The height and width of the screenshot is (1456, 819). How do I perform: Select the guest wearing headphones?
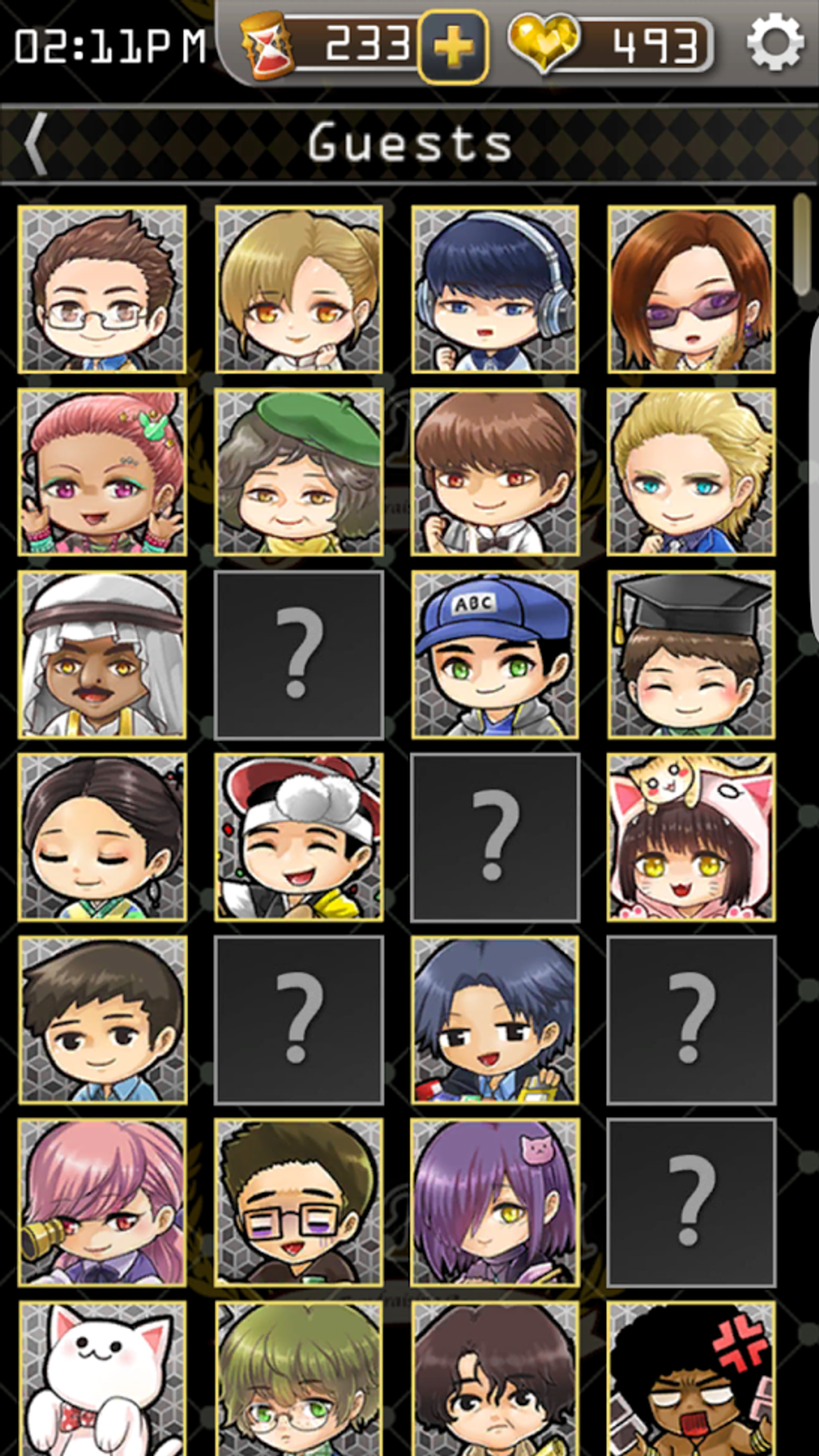495,289
